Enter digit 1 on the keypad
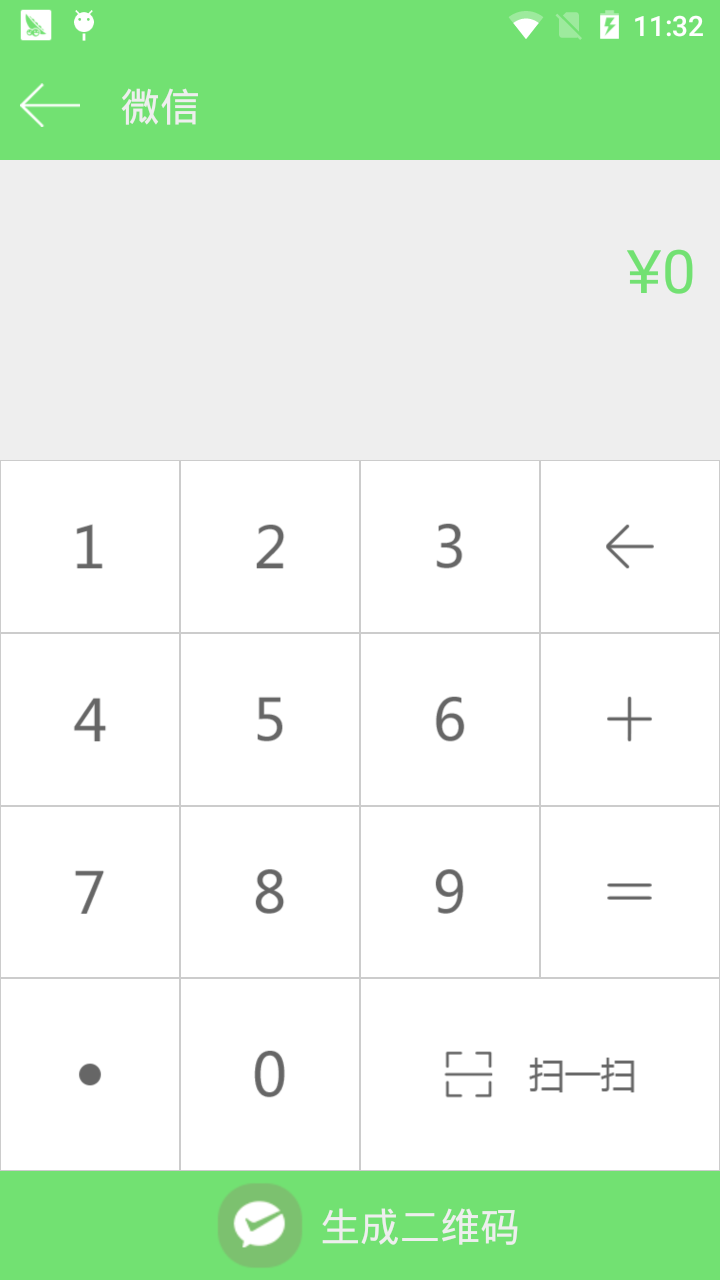 (90, 547)
